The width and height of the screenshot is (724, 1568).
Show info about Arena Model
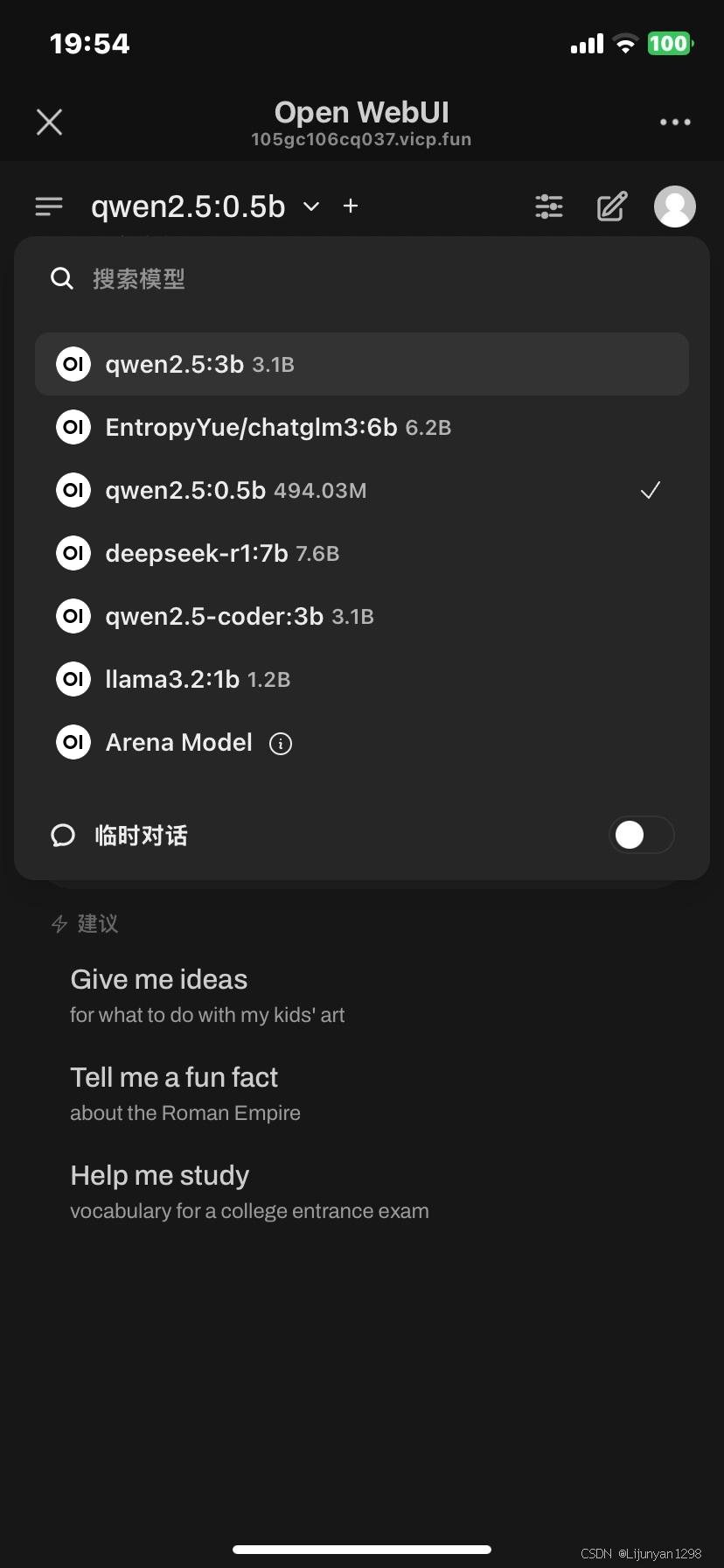[281, 744]
